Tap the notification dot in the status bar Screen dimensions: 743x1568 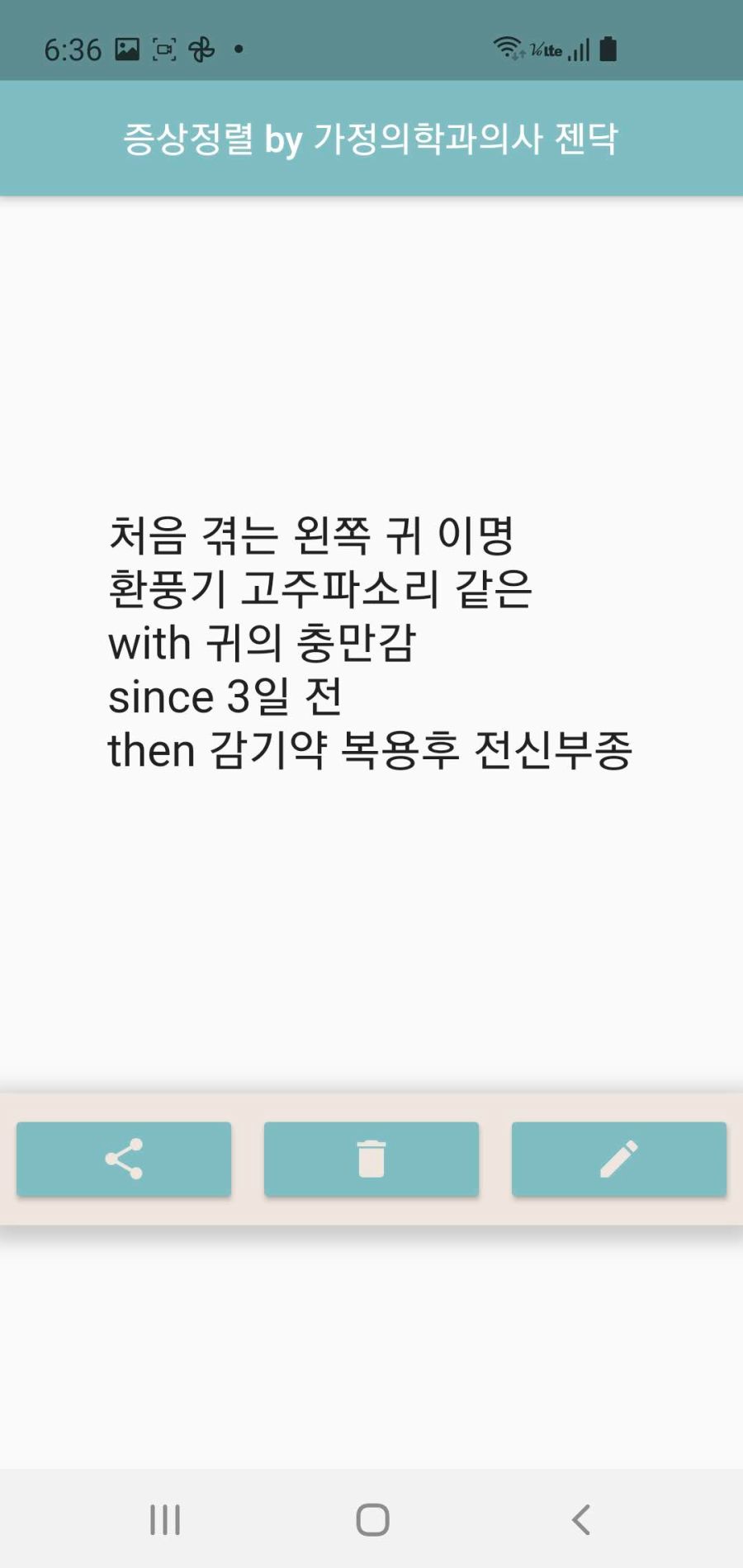point(239,50)
